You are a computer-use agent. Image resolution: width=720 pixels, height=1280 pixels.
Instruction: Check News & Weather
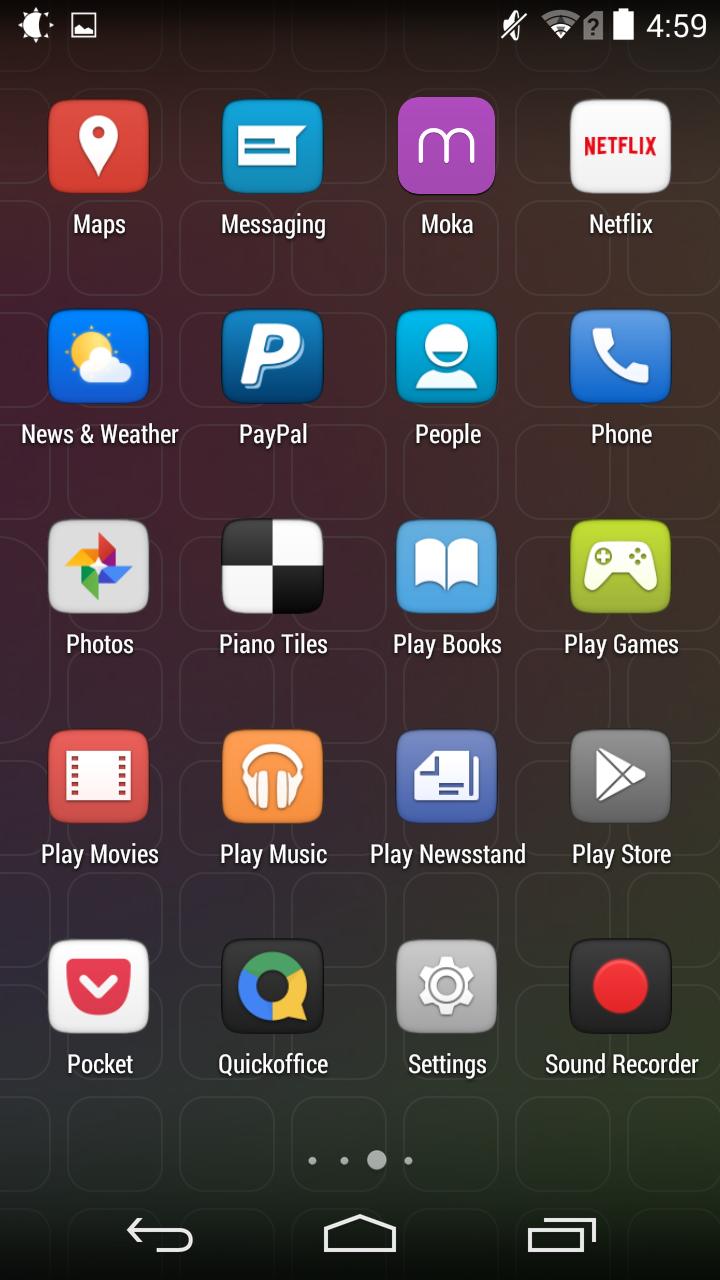coord(99,356)
